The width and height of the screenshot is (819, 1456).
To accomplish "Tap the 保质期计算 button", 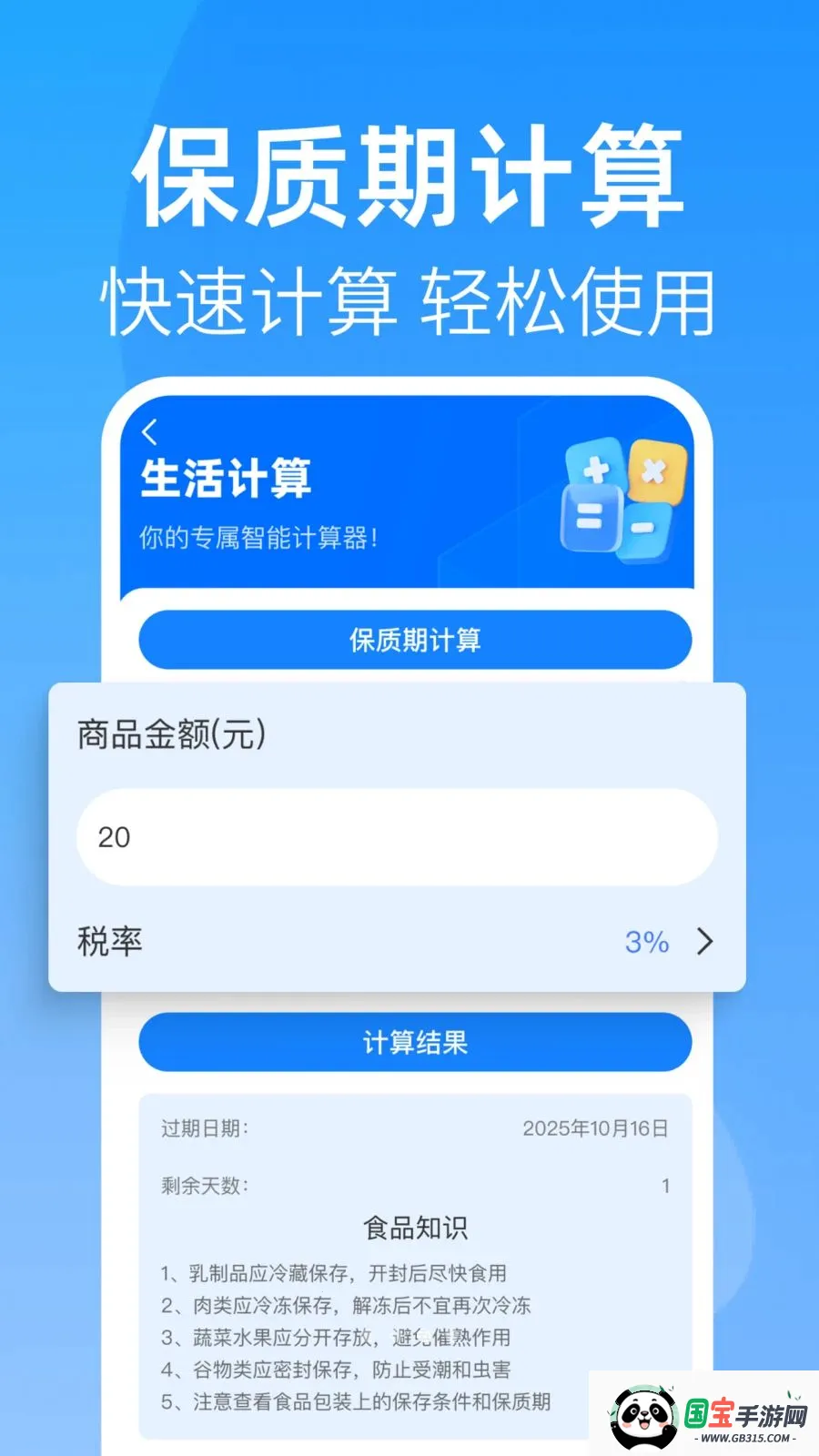I will [414, 640].
